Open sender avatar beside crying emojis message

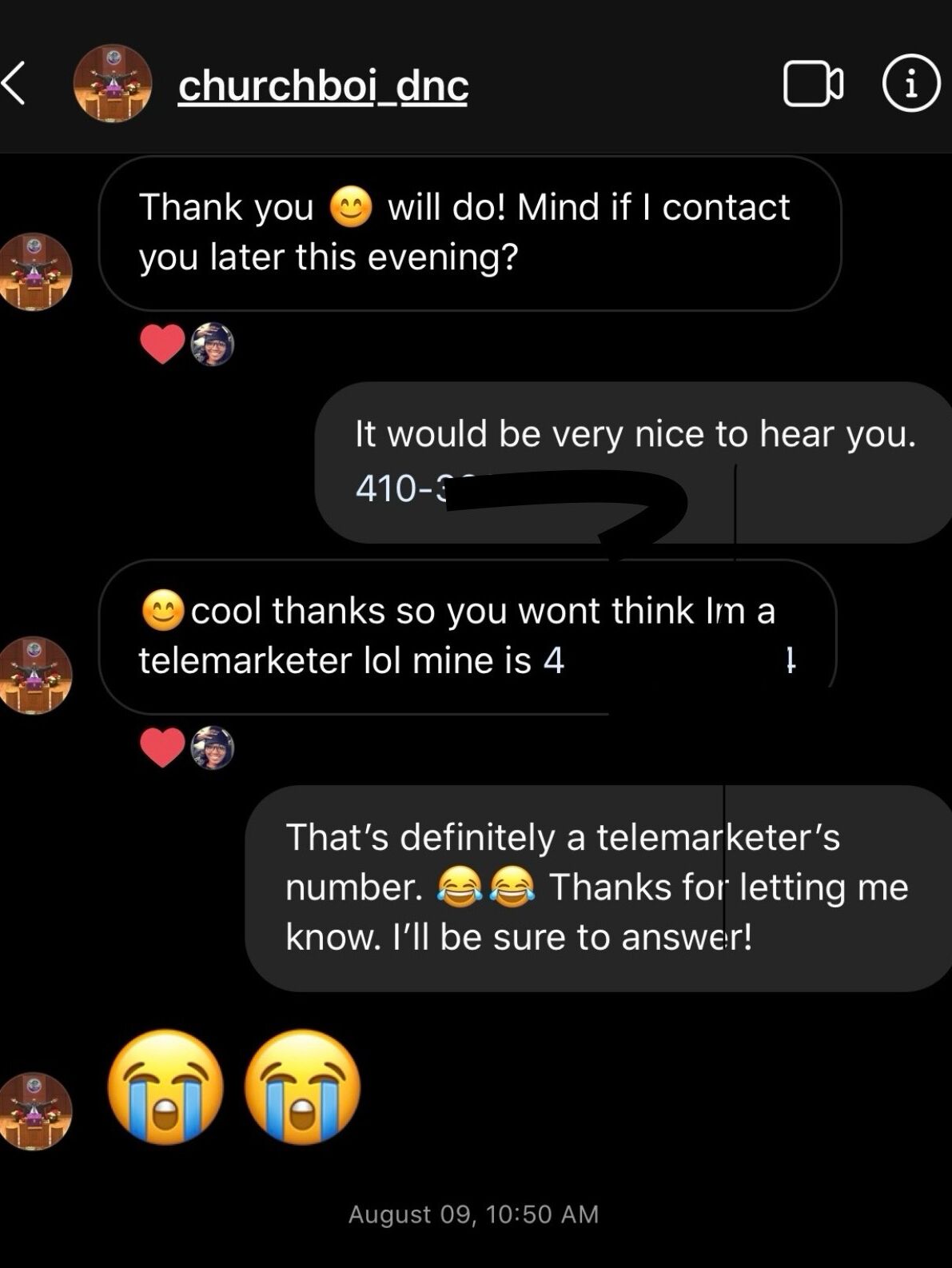34,1110
